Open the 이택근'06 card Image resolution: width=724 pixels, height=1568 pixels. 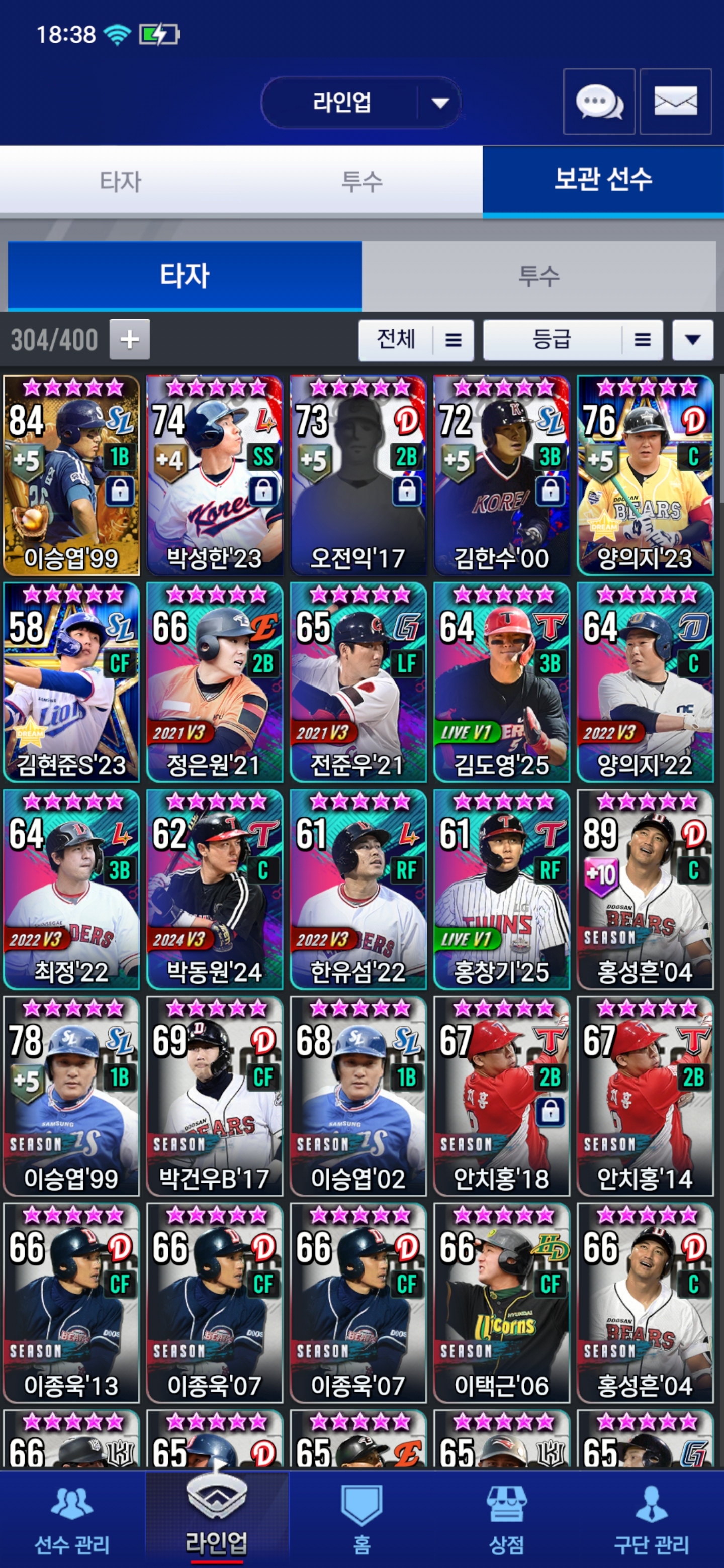pos(501,1303)
